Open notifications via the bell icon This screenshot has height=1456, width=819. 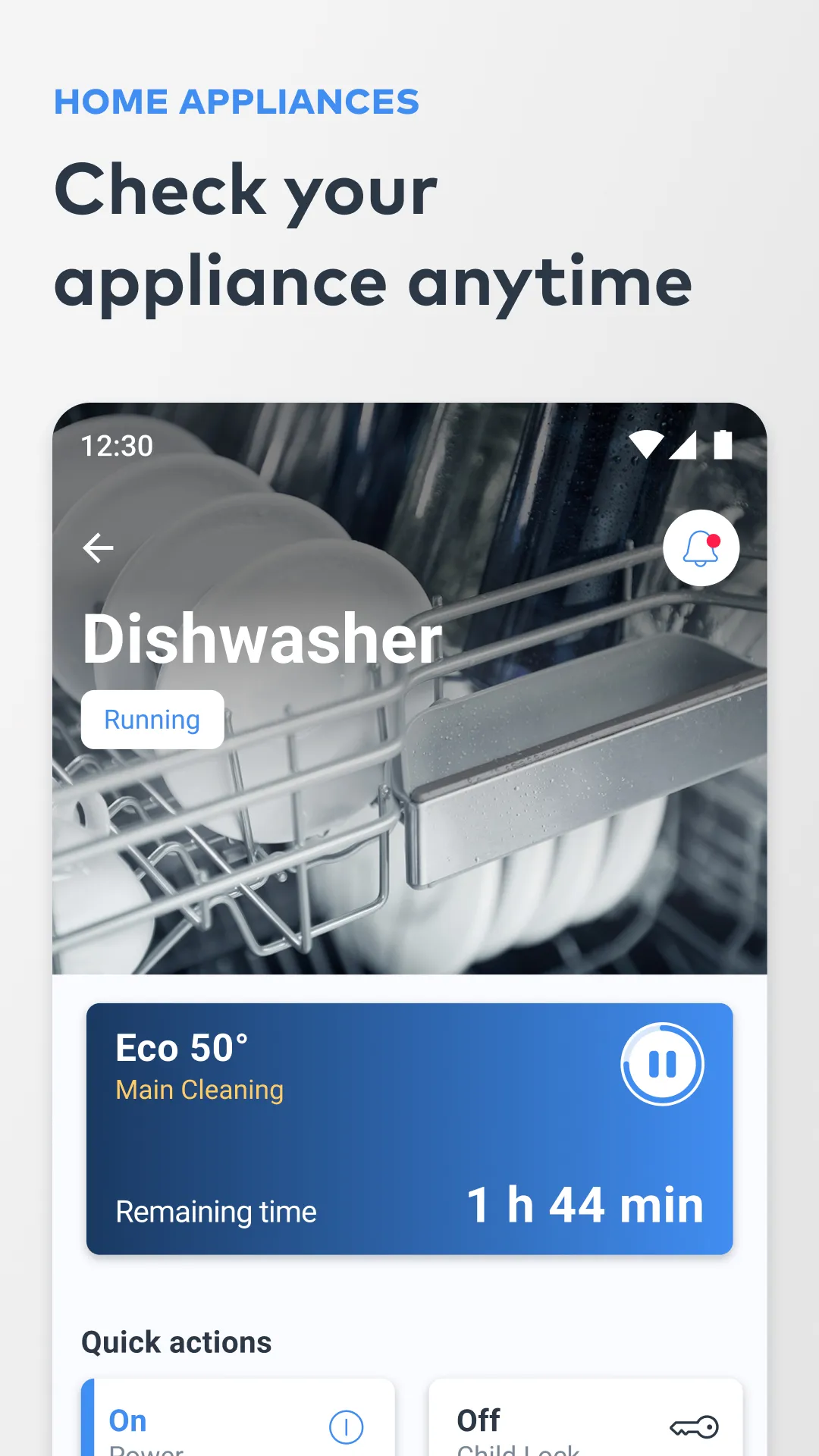(x=700, y=548)
